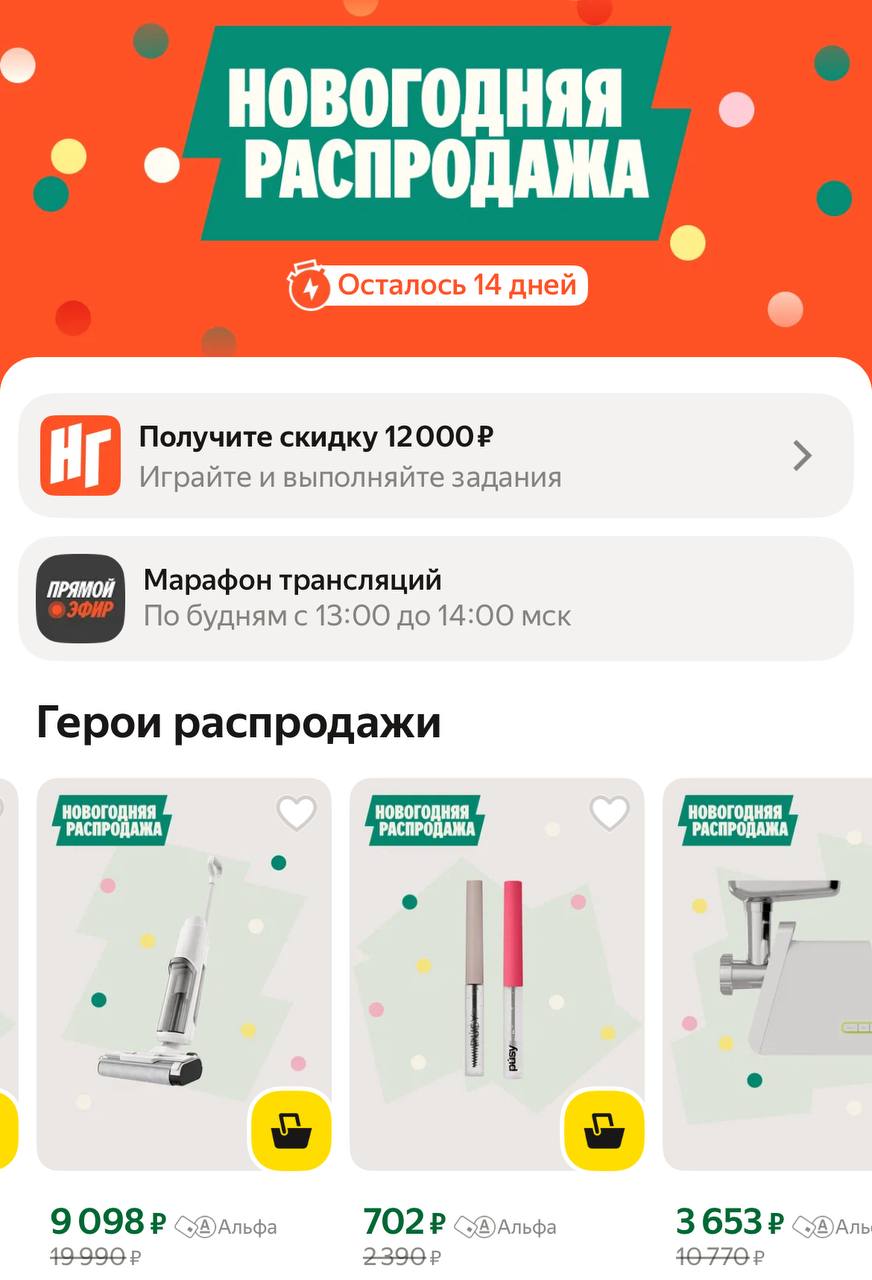Add the 9098₽ vacuum cleaner to cart
The height and width of the screenshot is (1280, 872).
tap(290, 1130)
